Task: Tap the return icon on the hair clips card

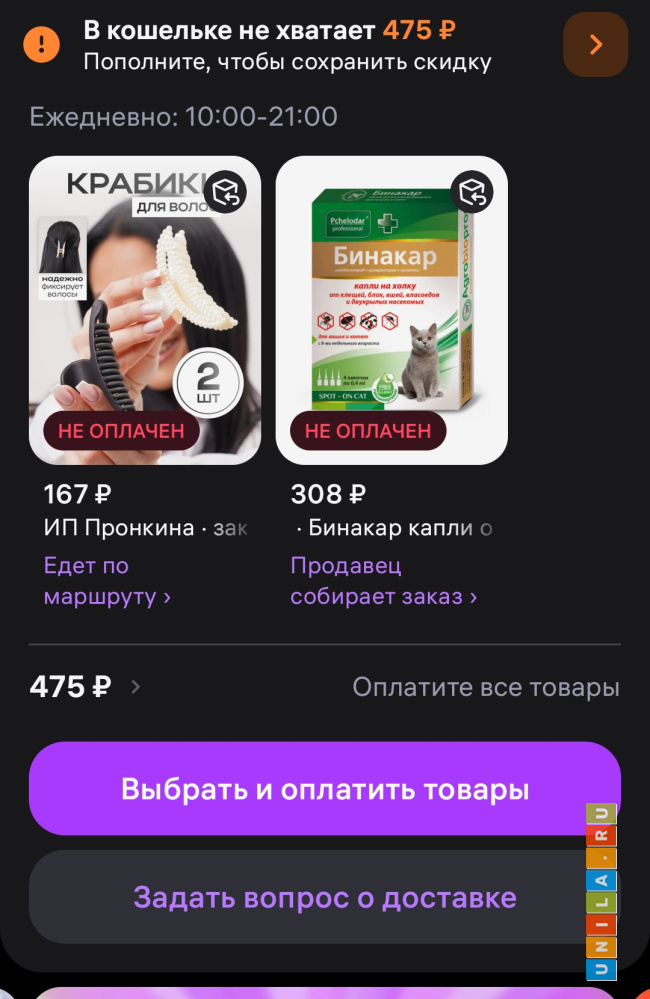Action: pyautogui.click(x=227, y=190)
